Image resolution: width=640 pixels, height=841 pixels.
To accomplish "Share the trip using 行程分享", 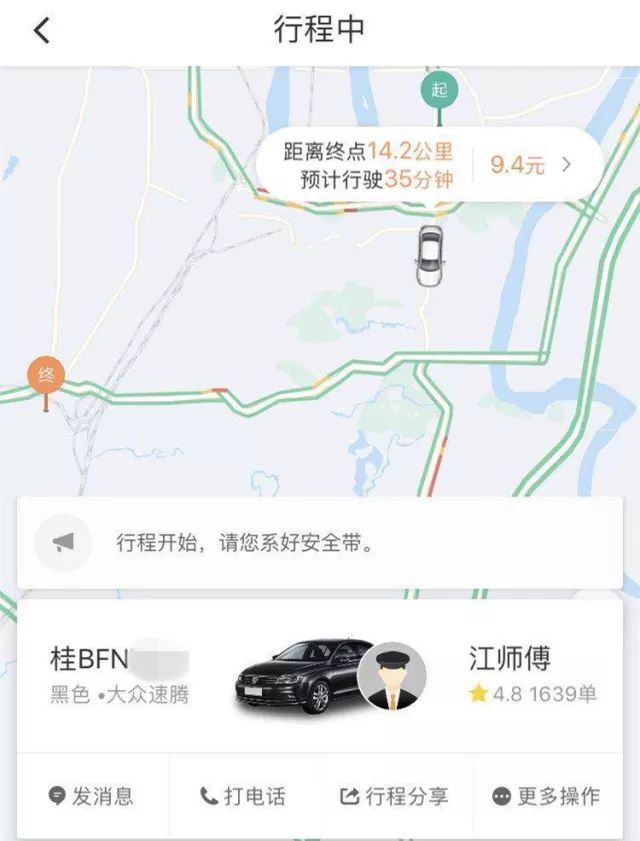I will 395,796.
